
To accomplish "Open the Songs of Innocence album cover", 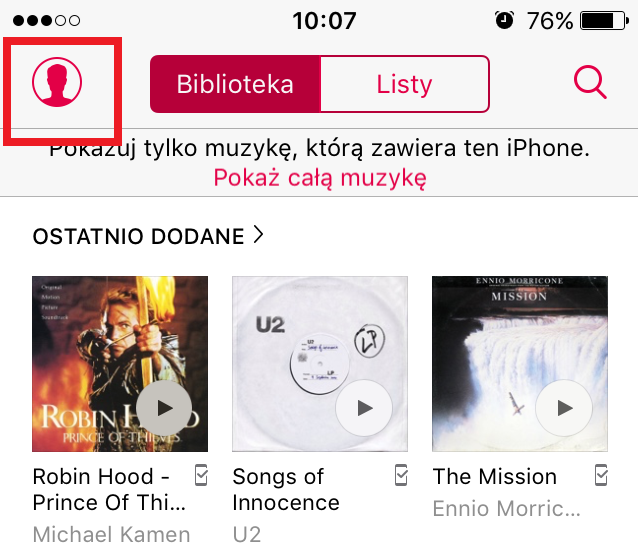I will tap(300, 340).
